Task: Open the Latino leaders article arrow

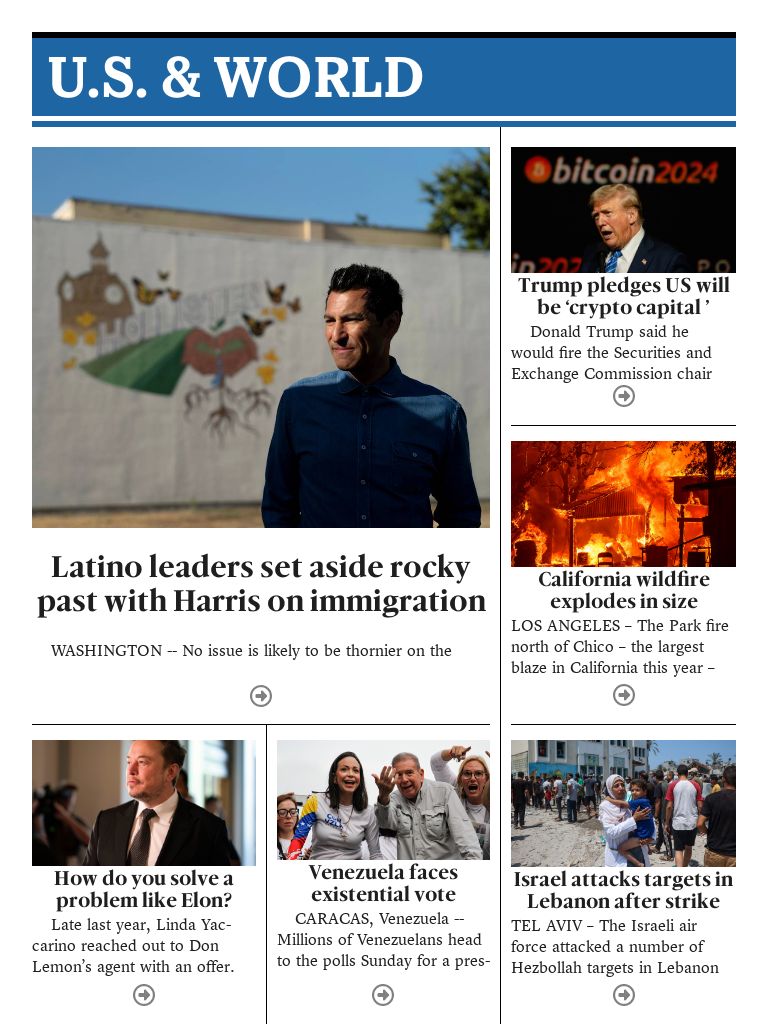Action: point(261,696)
